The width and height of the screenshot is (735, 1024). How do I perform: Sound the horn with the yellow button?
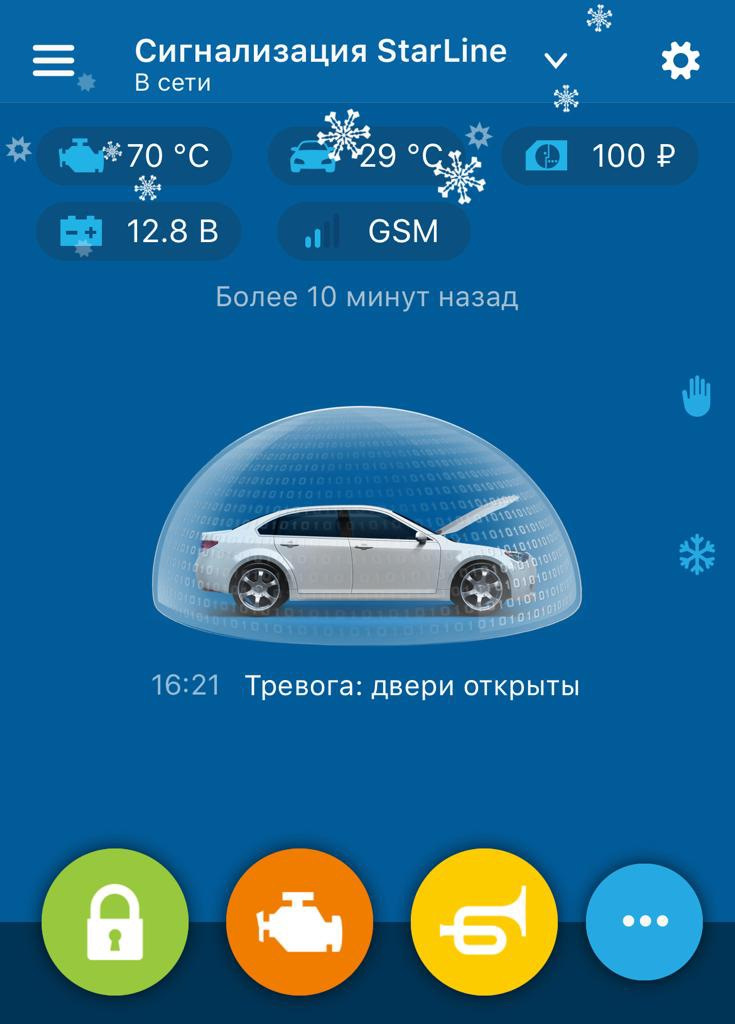(484, 920)
